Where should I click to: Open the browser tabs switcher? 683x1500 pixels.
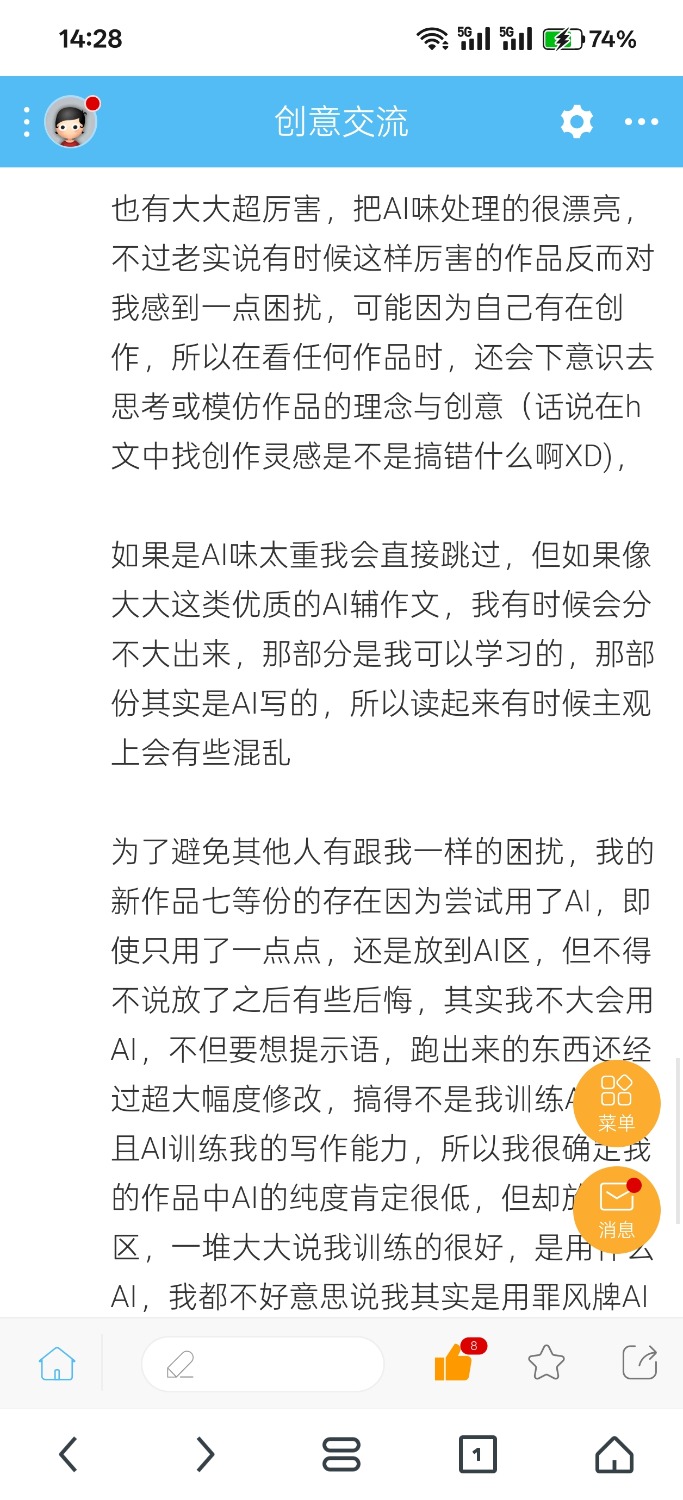coord(478,1454)
